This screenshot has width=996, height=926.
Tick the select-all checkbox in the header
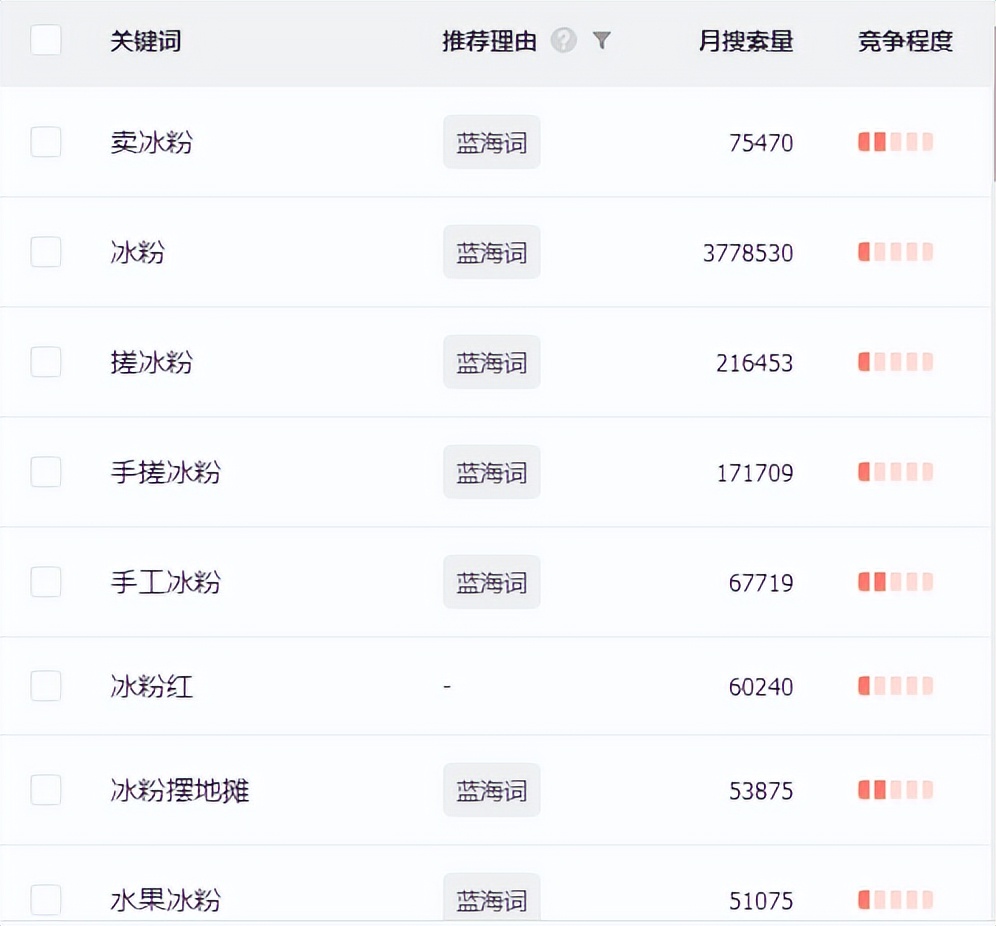coord(46,41)
